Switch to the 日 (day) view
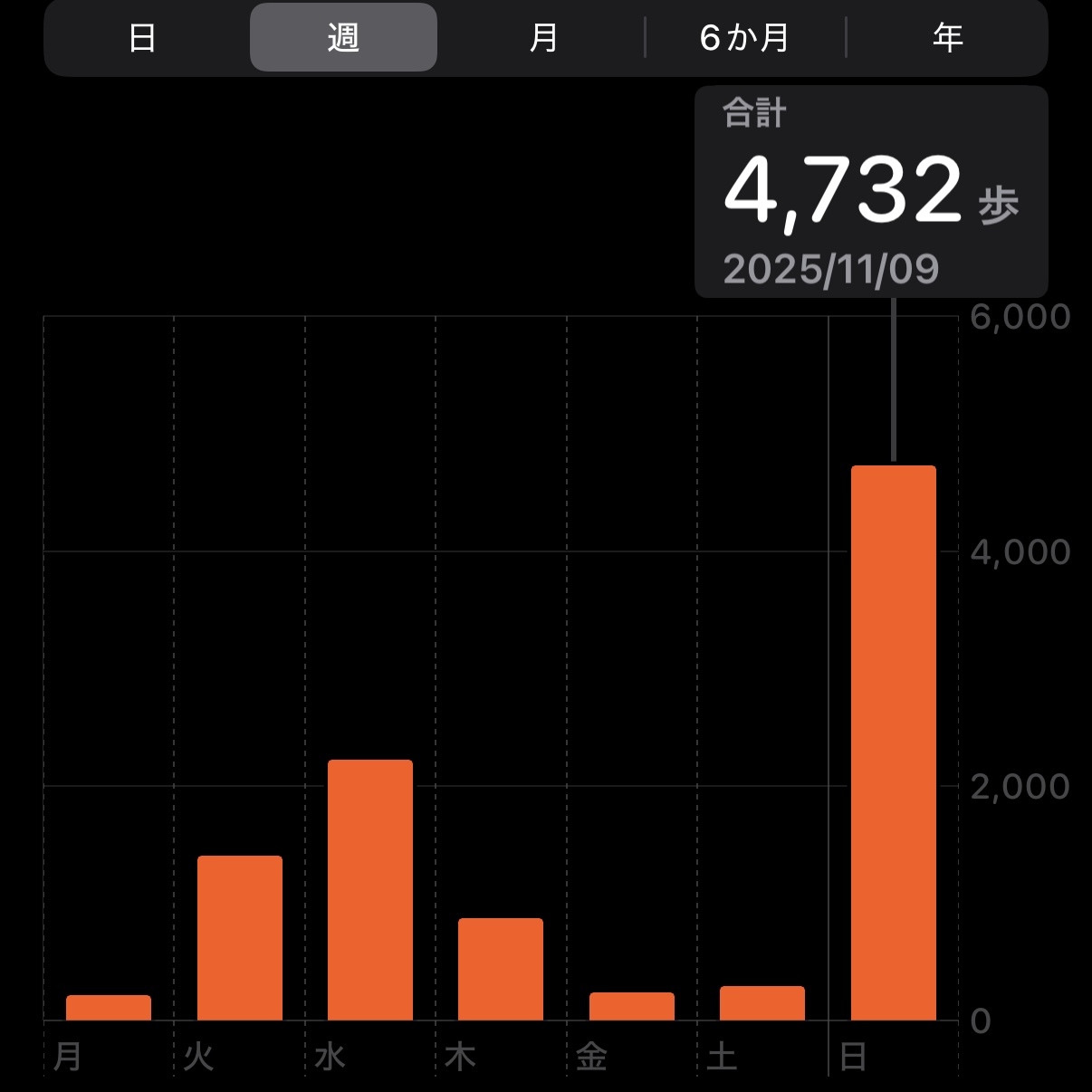Image resolution: width=1092 pixels, height=1092 pixels. coord(143,38)
